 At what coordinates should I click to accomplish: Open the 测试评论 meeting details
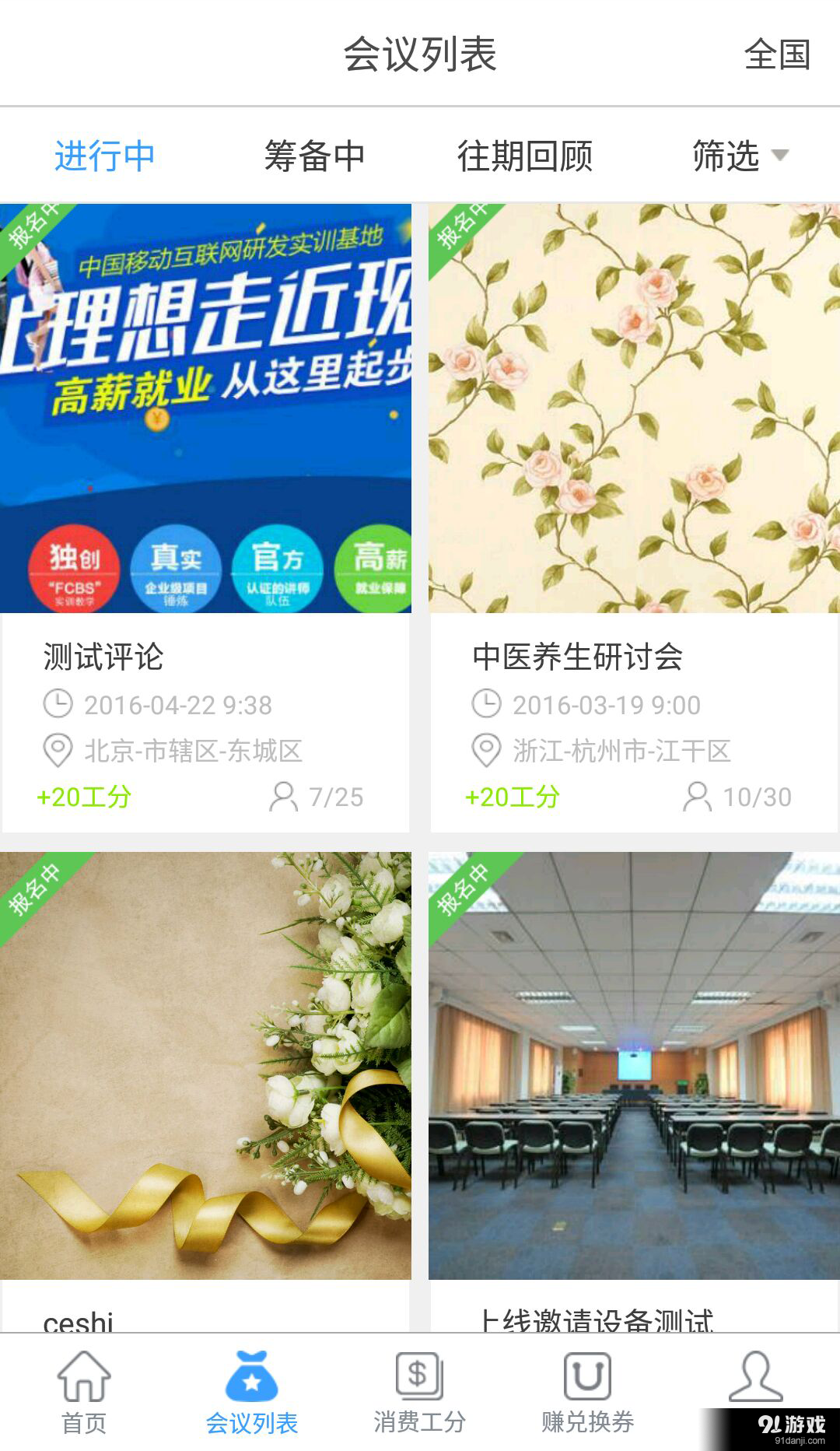pyautogui.click(x=105, y=657)
